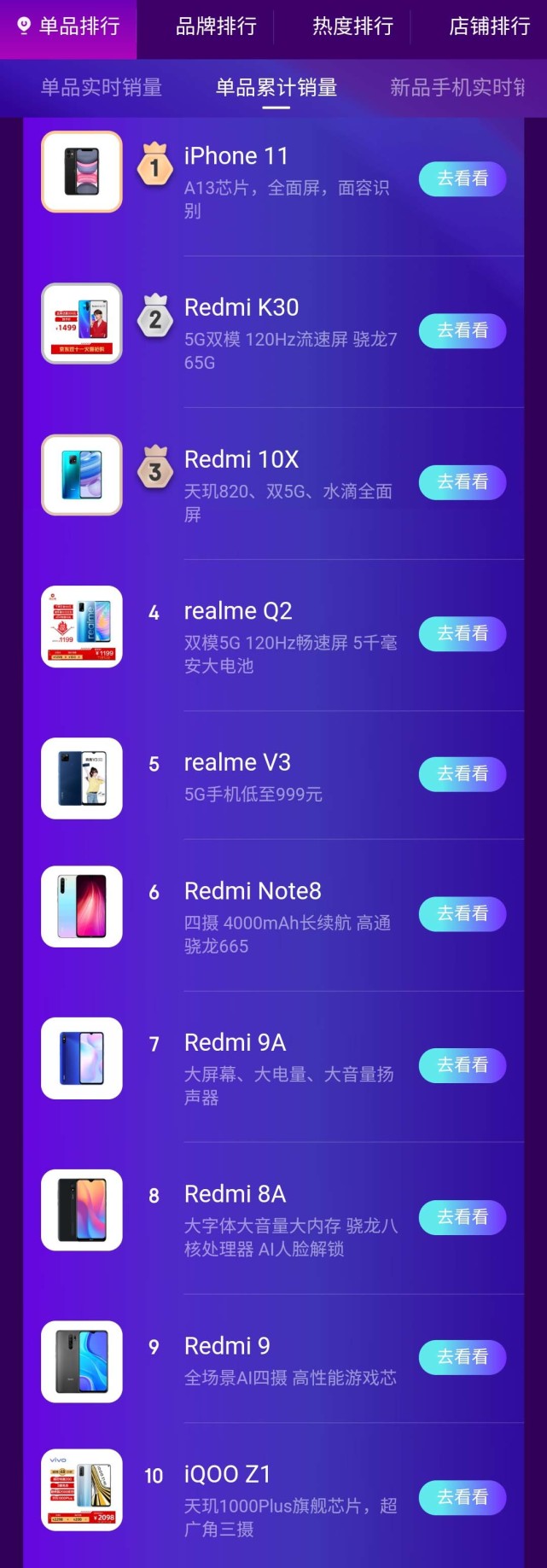Image resolution: width=547 pixels, height=1568 pixels.
Task: Tap 去看看 for realme Q2
Action: pos(462,633)
